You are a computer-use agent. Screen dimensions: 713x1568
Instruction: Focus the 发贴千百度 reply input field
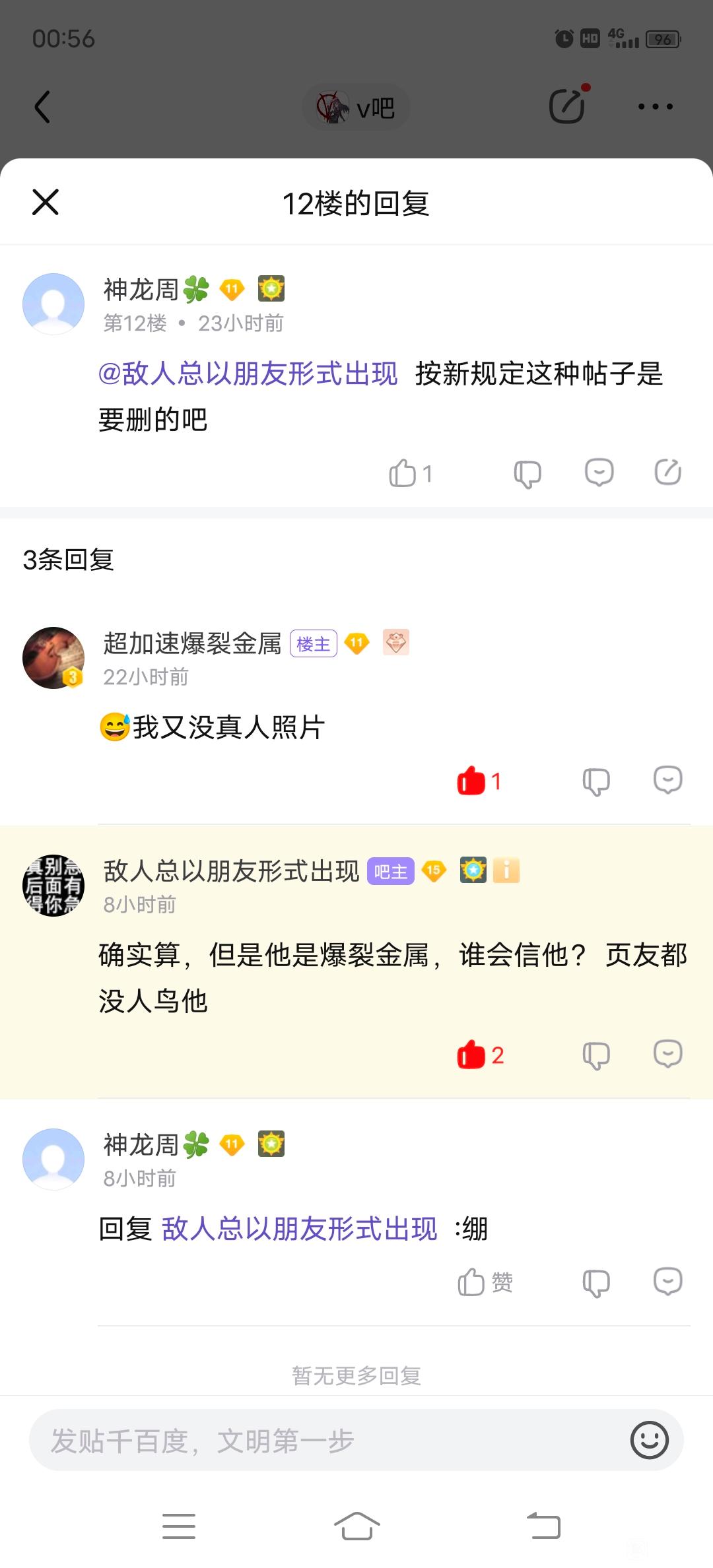(323, 1440)
